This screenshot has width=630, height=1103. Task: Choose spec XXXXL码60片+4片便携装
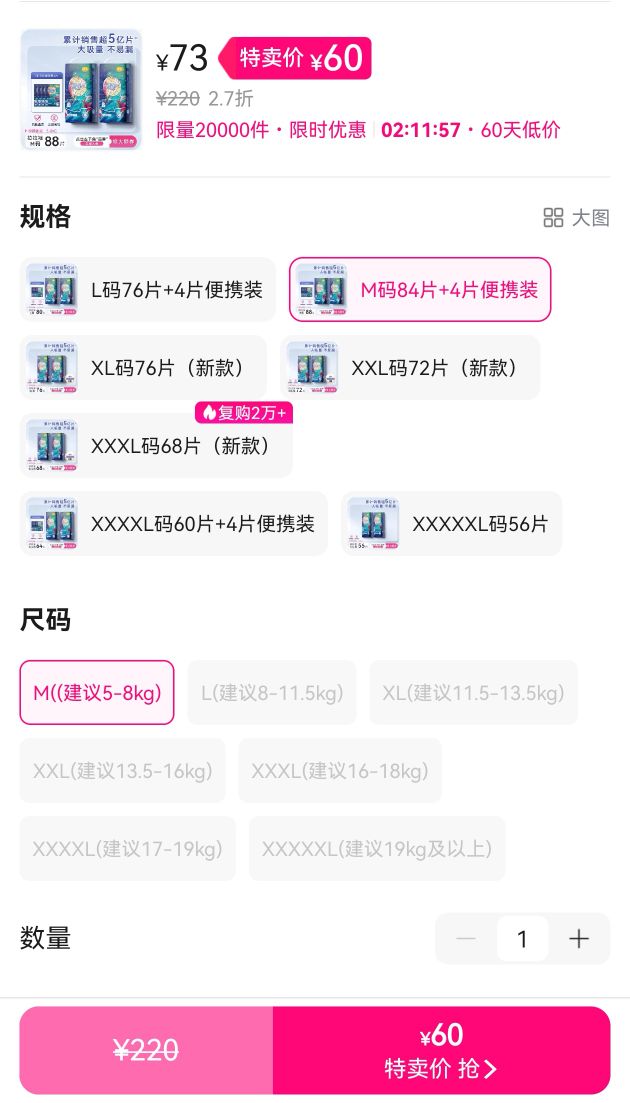[x=174, y=523]
